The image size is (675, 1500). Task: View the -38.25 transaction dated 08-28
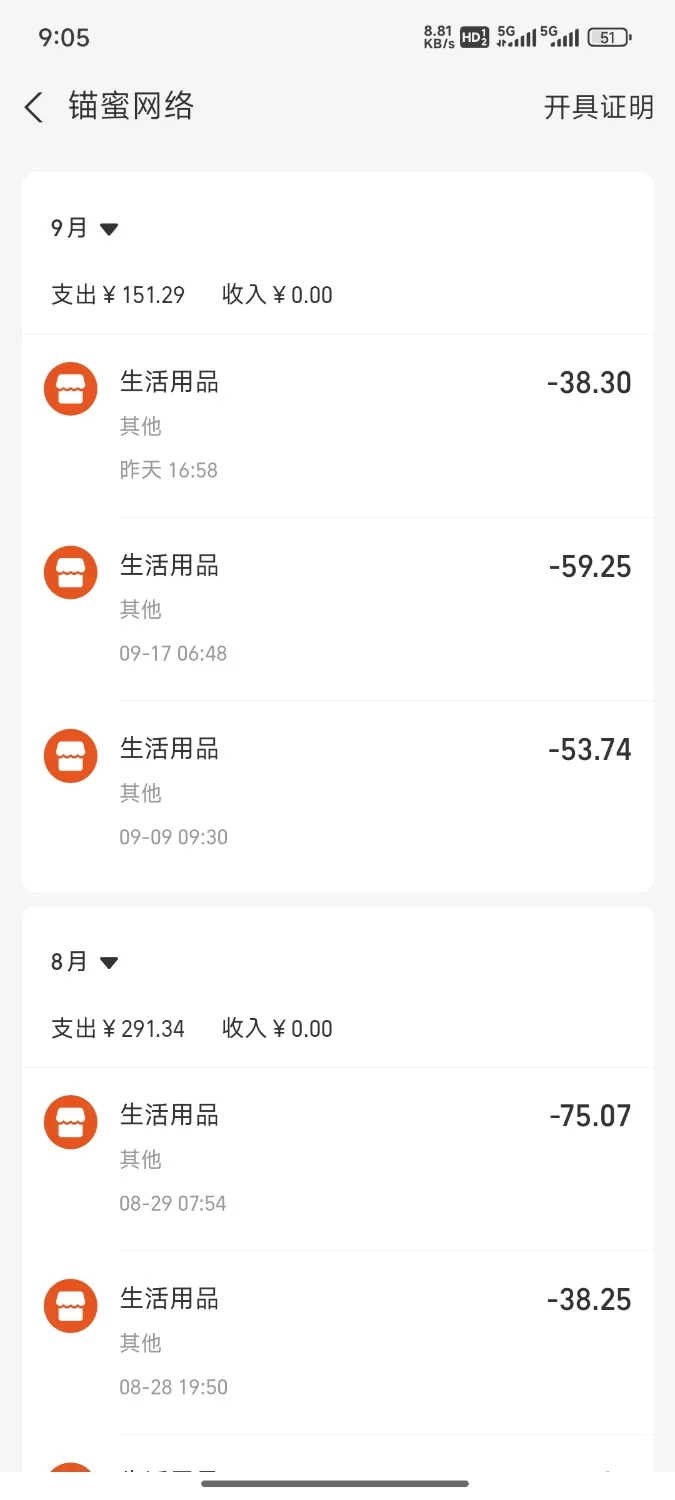click(x=337, y=1342)
